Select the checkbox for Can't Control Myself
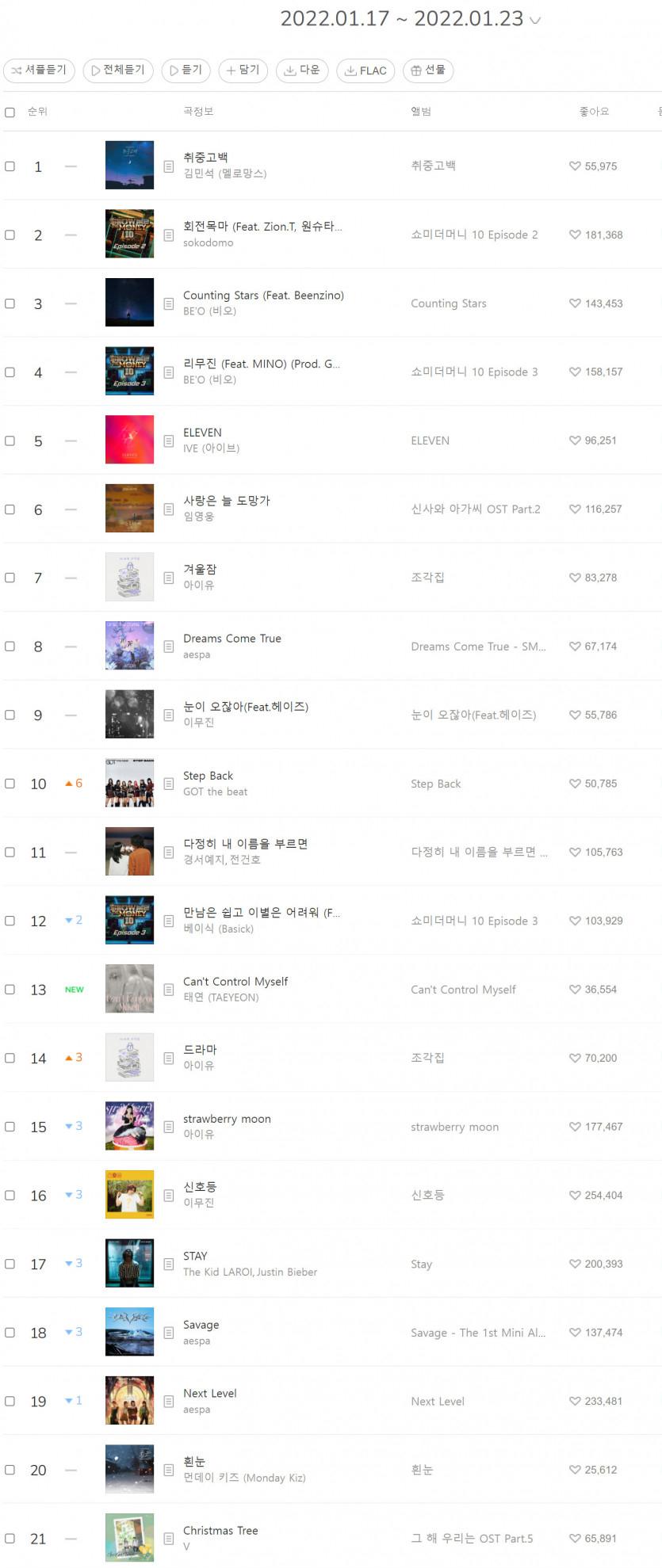The width and height of the screenshot is (662, 1568). point(10,990)
